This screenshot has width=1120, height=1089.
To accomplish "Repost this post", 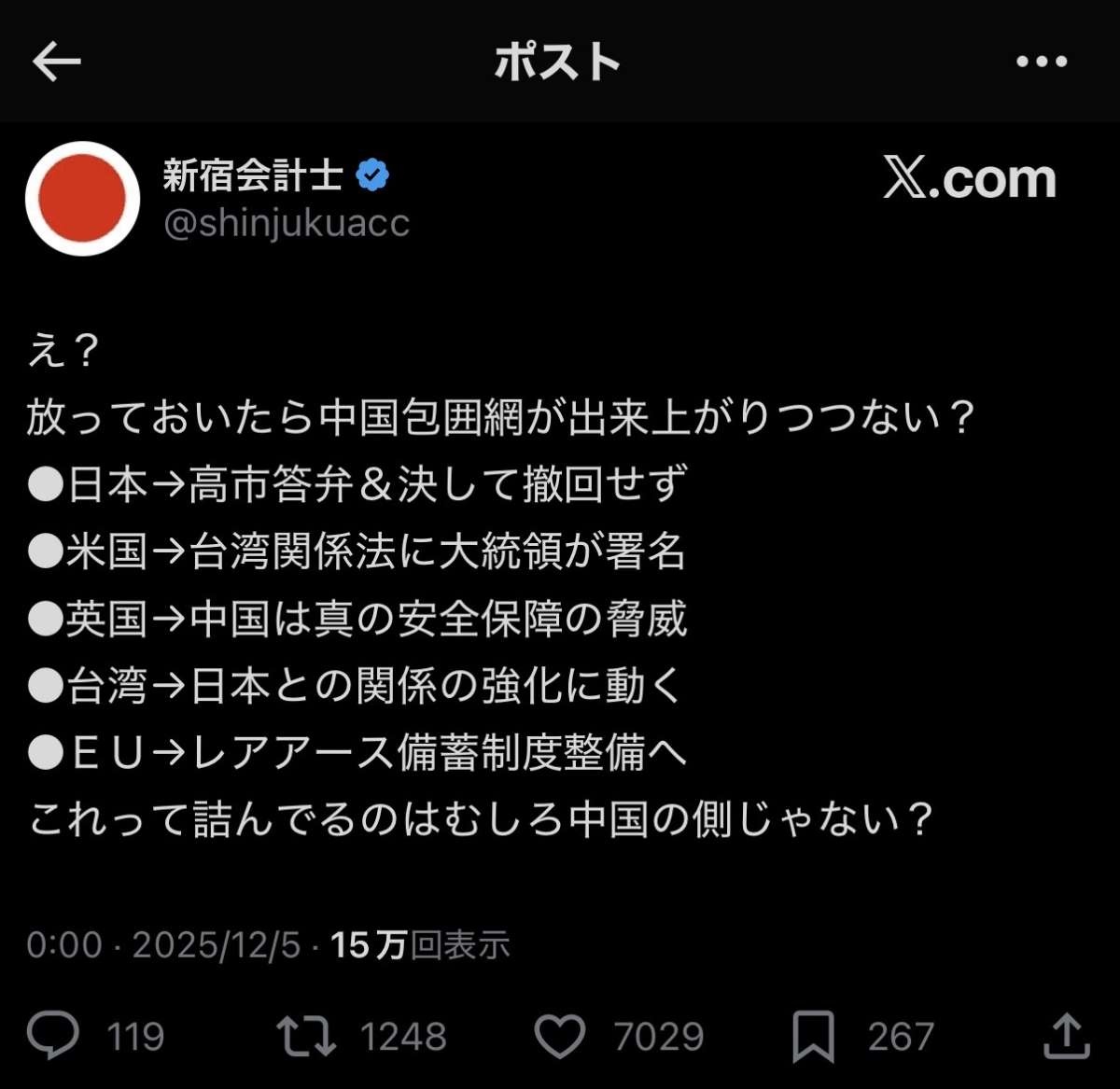I will click(x=306, y=1036).
